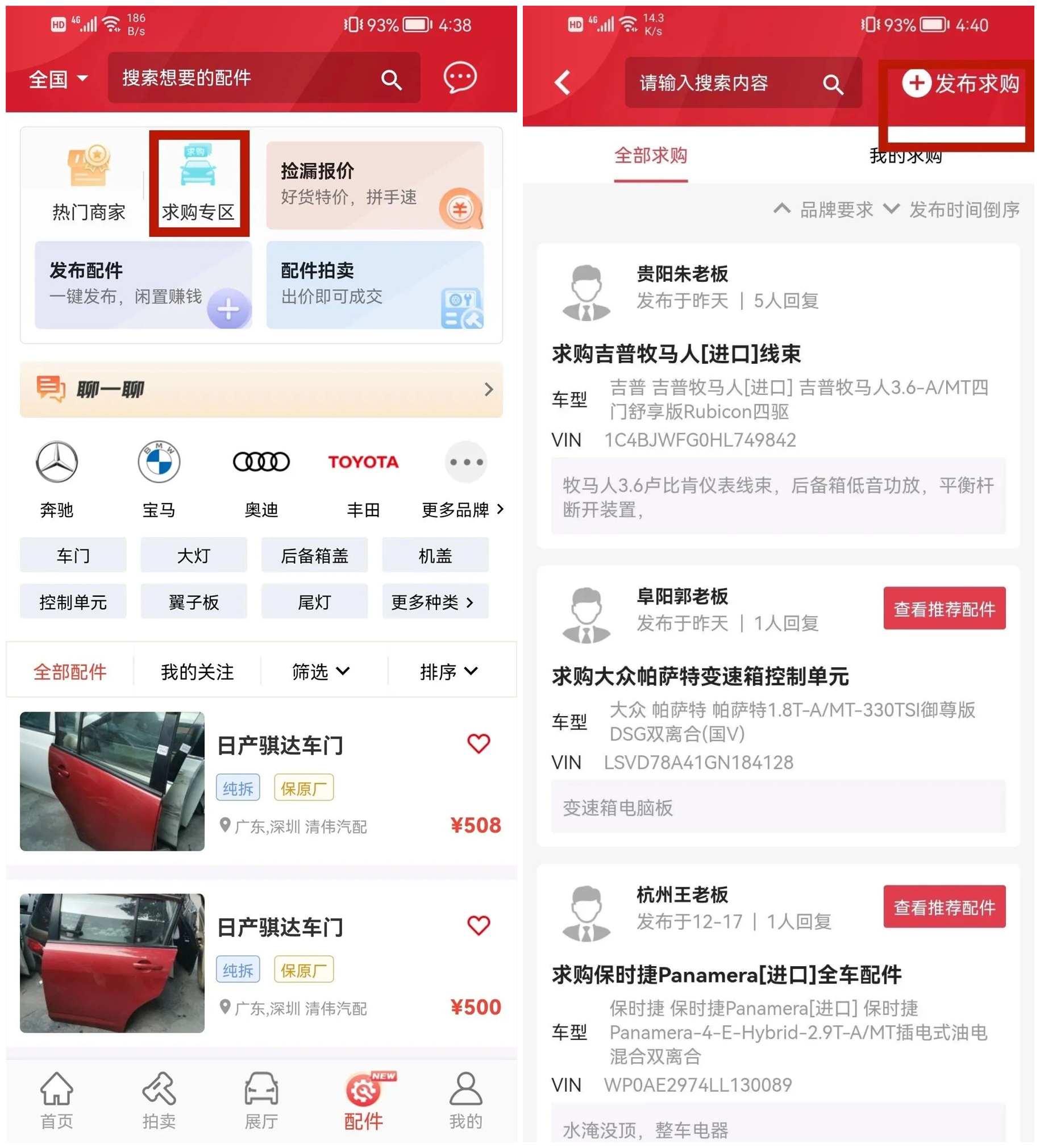The height and width of the screenshot is (1148, 1040).
Task: Tap the 搜索想要的配件 search box
Action: (x=251, y=78)
